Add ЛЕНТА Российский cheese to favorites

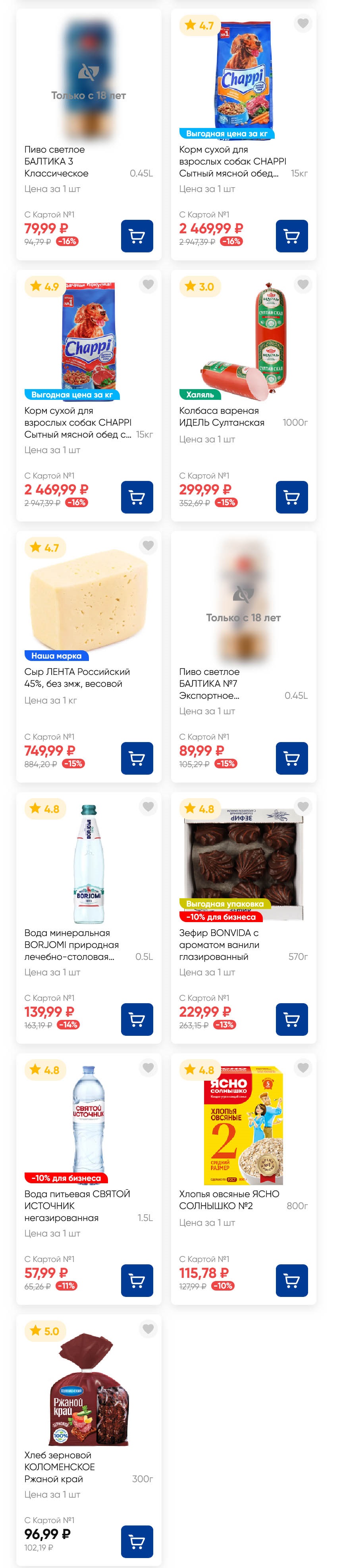[x=148, y=545]
